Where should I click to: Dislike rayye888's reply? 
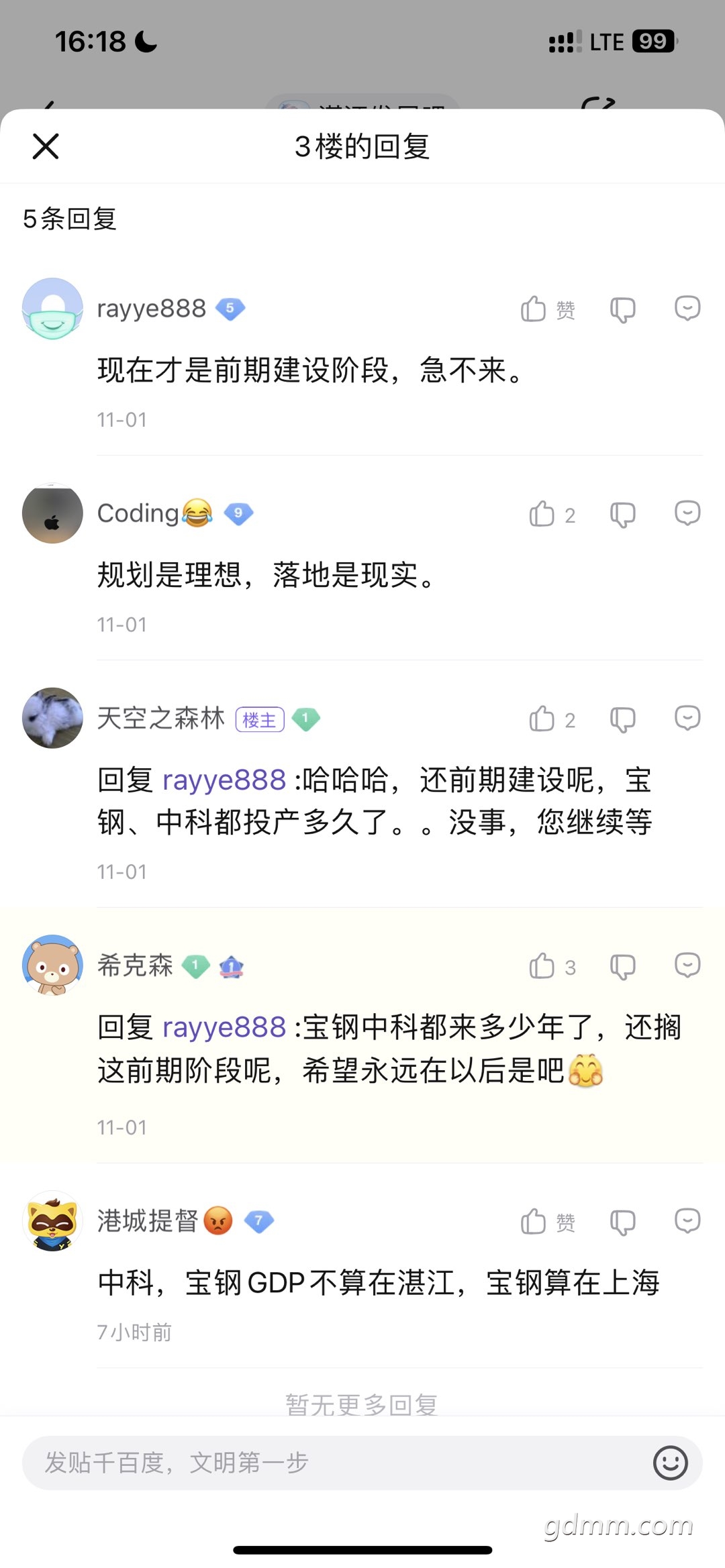[x=622, y=309]
